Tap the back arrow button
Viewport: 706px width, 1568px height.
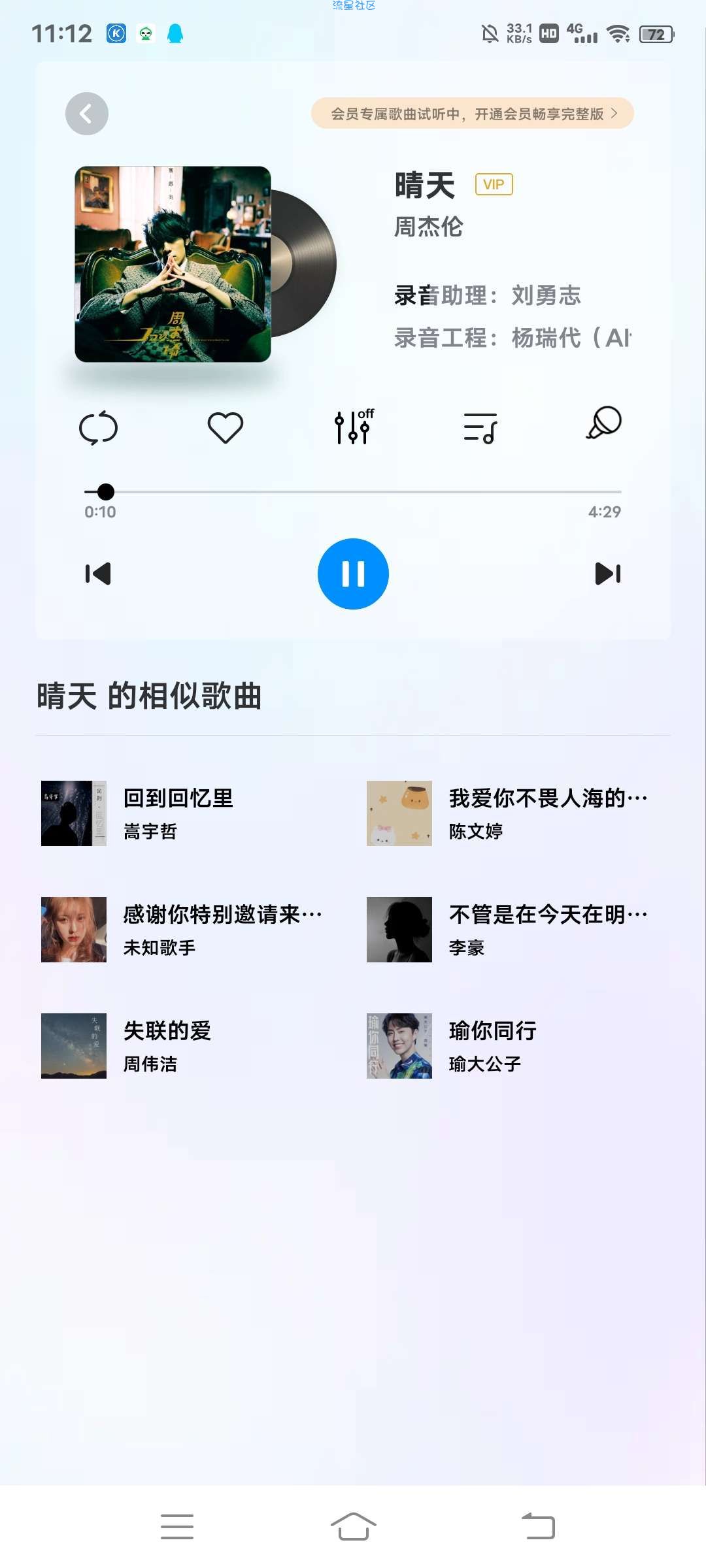[x=86, y=114]
